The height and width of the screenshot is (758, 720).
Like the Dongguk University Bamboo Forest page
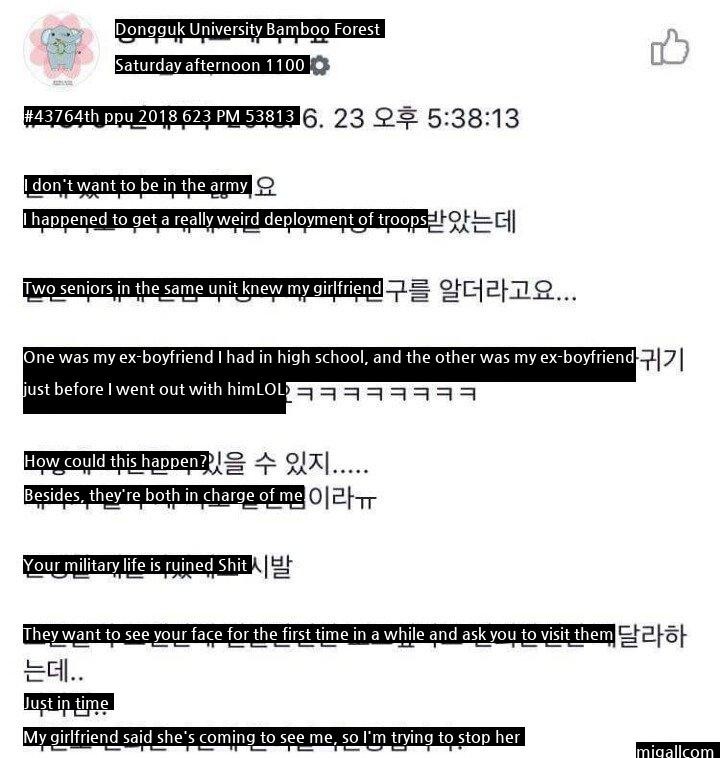(x=669, y=47)
